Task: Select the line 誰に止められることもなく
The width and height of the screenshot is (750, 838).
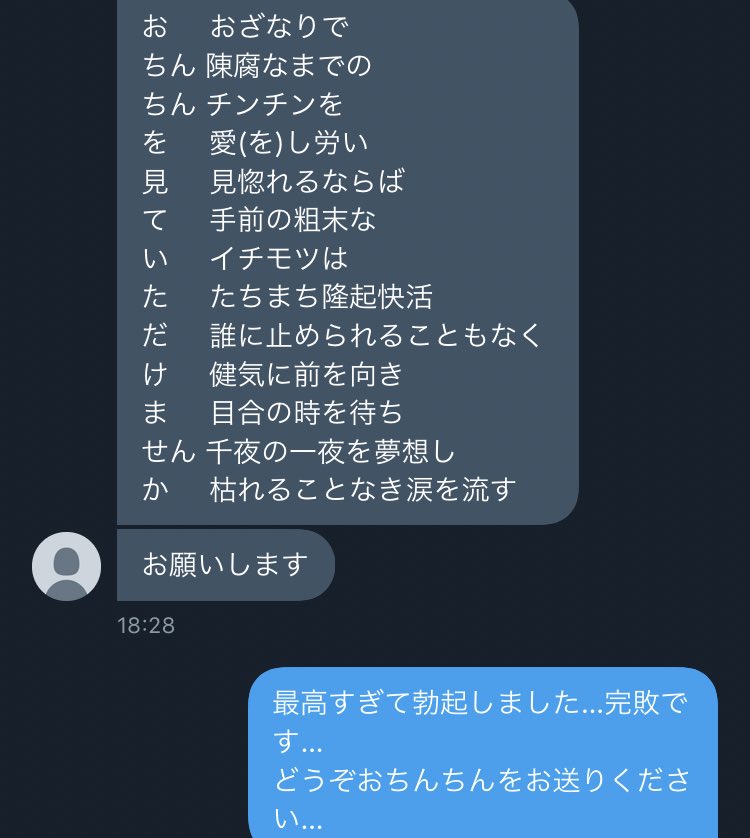Action: pyautogui.click(x=374, y=335)
